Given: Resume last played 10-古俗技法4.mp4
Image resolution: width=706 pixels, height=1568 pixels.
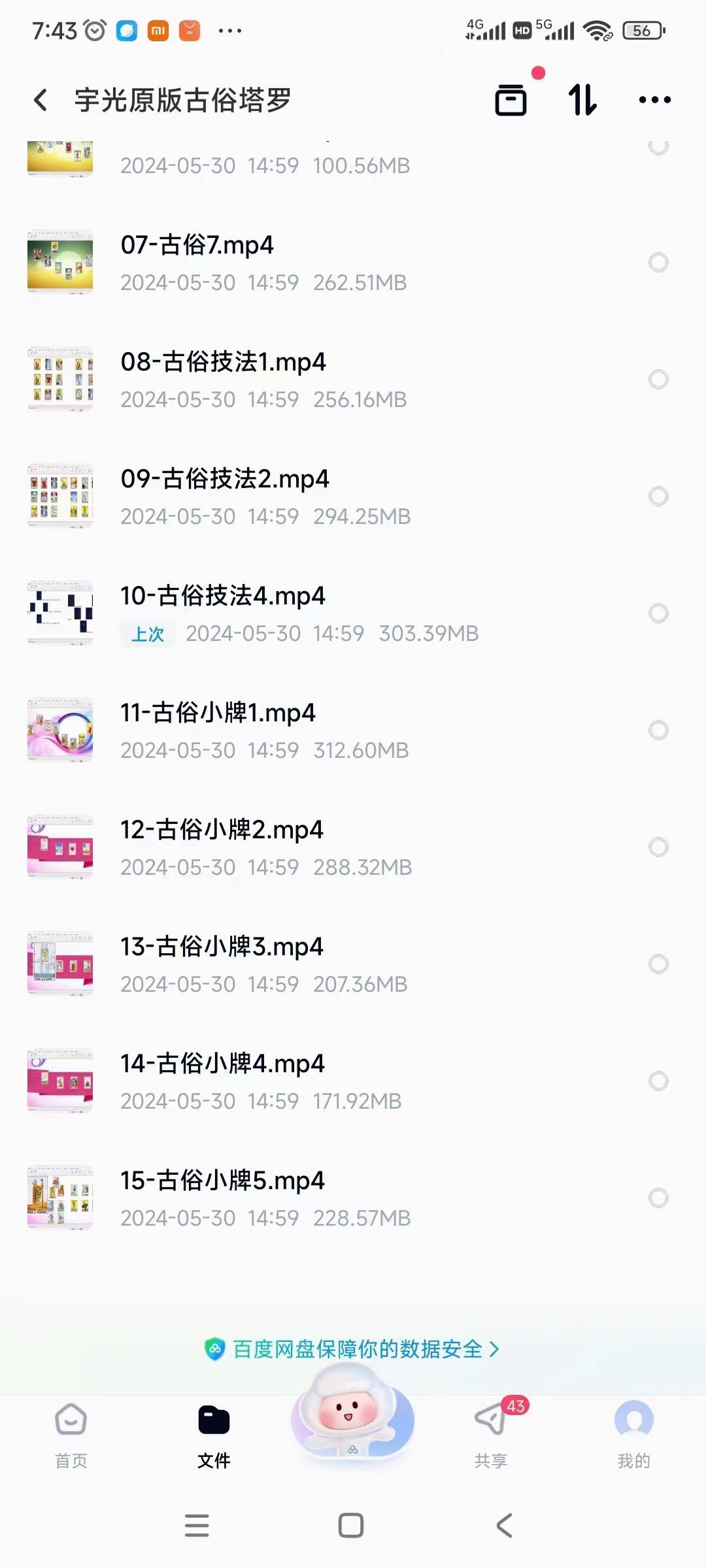Looking at the screenshot, I should [x=222, y=597].
